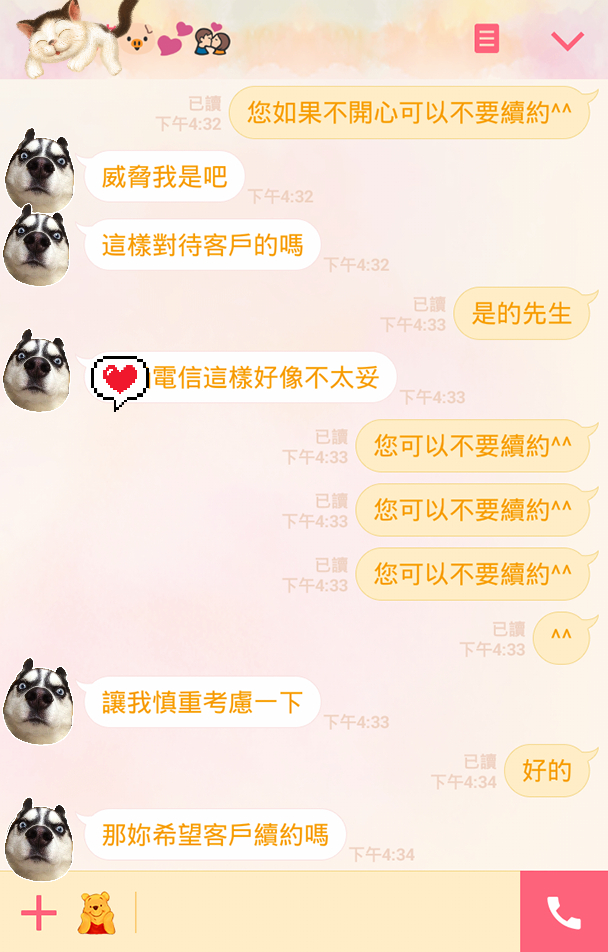Expand the pink chevron dropdown

(x=567, y=41)
